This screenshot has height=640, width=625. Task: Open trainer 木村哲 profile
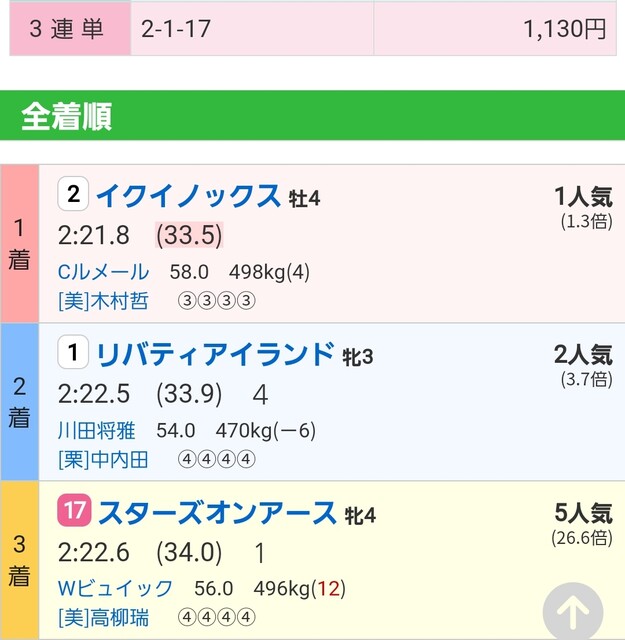(x=102, y=301)
